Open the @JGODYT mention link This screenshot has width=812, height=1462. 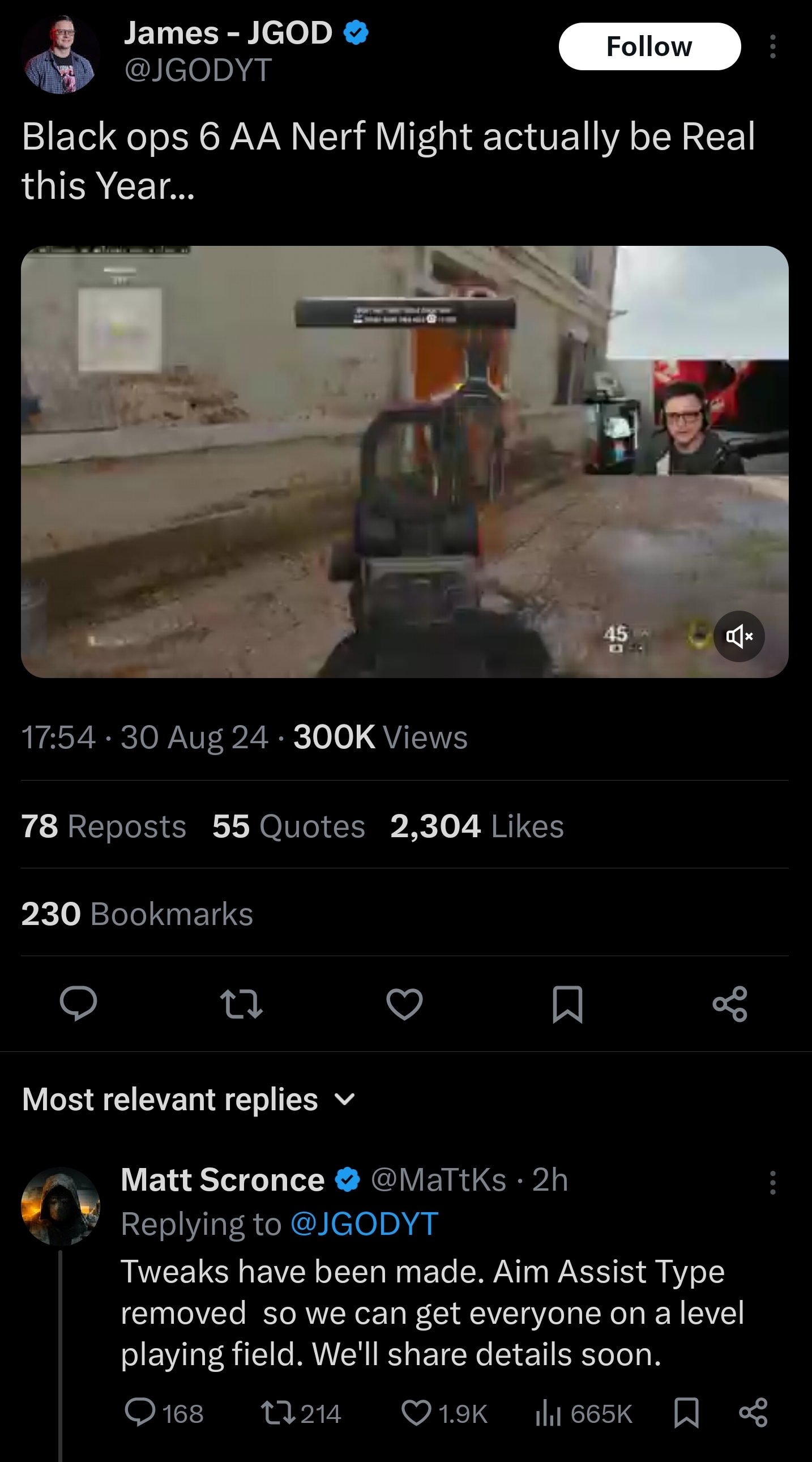click(x=364, y=1224)
